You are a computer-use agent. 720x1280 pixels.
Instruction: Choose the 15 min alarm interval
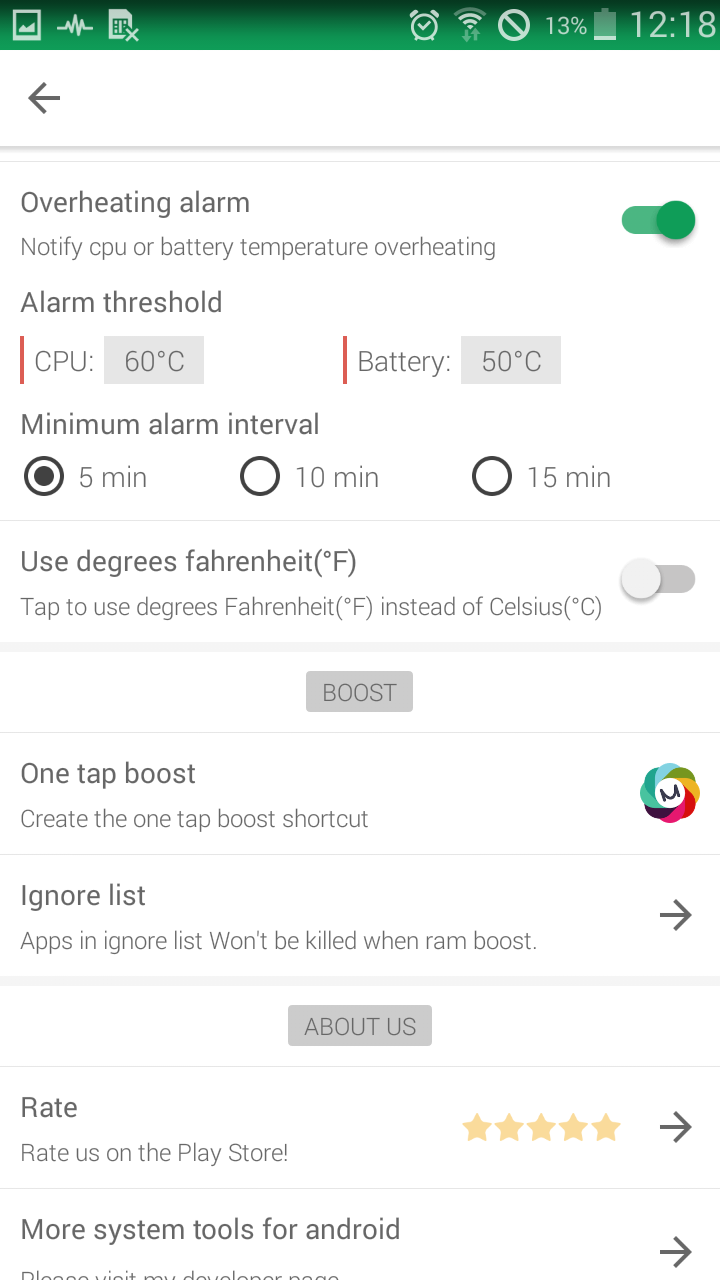point(542,477)
